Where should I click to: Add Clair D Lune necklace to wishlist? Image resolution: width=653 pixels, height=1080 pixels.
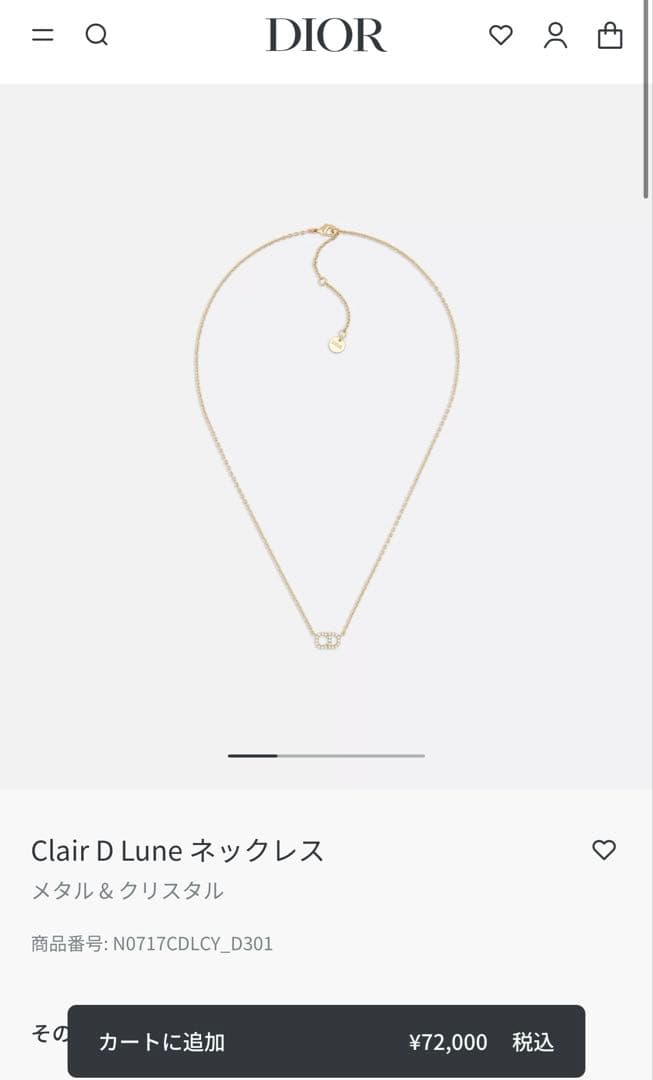[x=604, y=850]
